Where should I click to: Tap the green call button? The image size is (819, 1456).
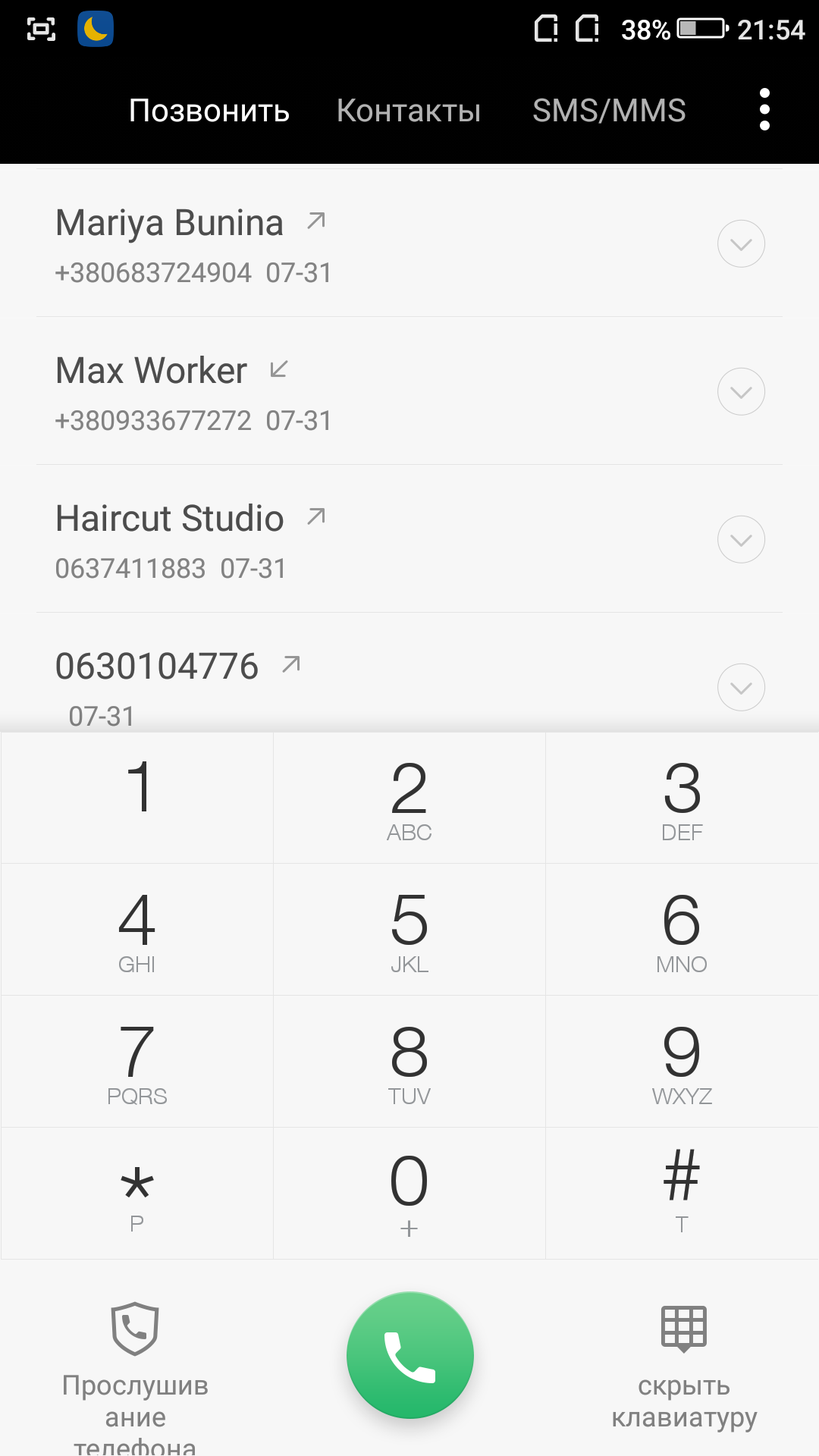coord(410,1355)
